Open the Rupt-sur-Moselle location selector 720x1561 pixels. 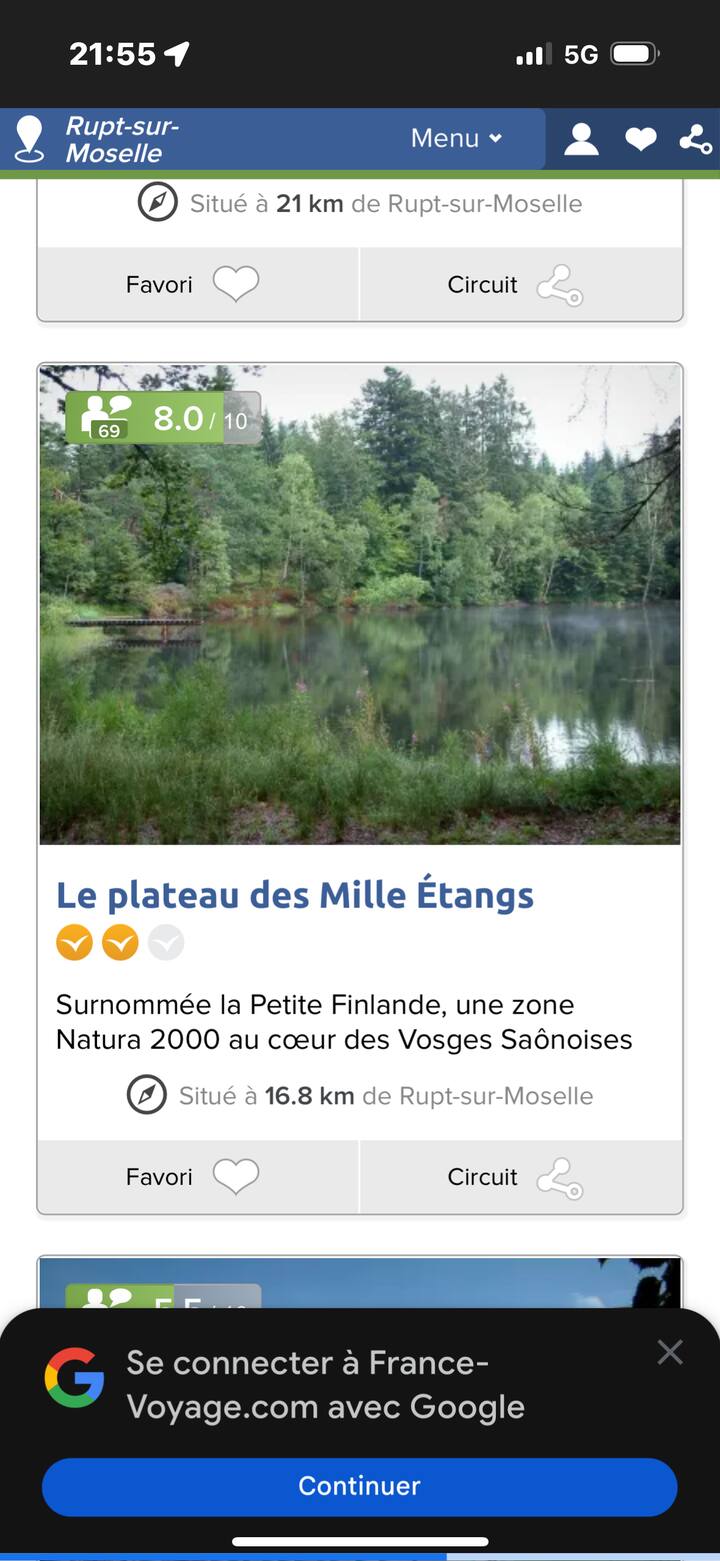coord(97,139)
